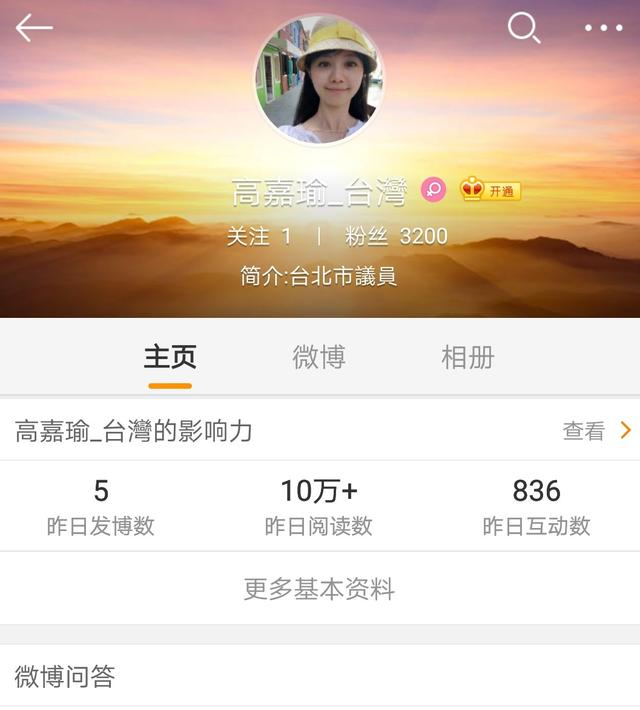The height and width of the screenshot is (710, 640).
Task: Go back using the arrow icon
Action: tap(34, 28)
